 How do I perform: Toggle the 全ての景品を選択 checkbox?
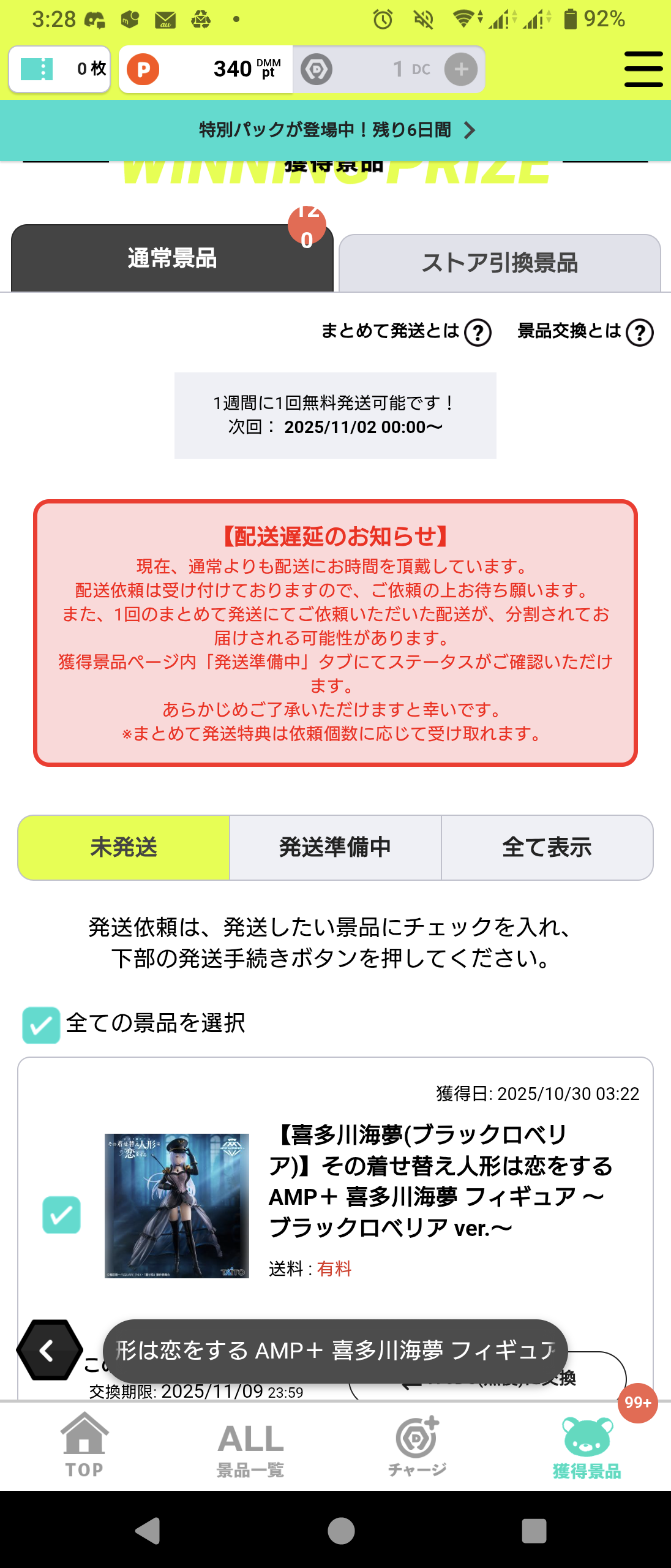[41, 1025]
